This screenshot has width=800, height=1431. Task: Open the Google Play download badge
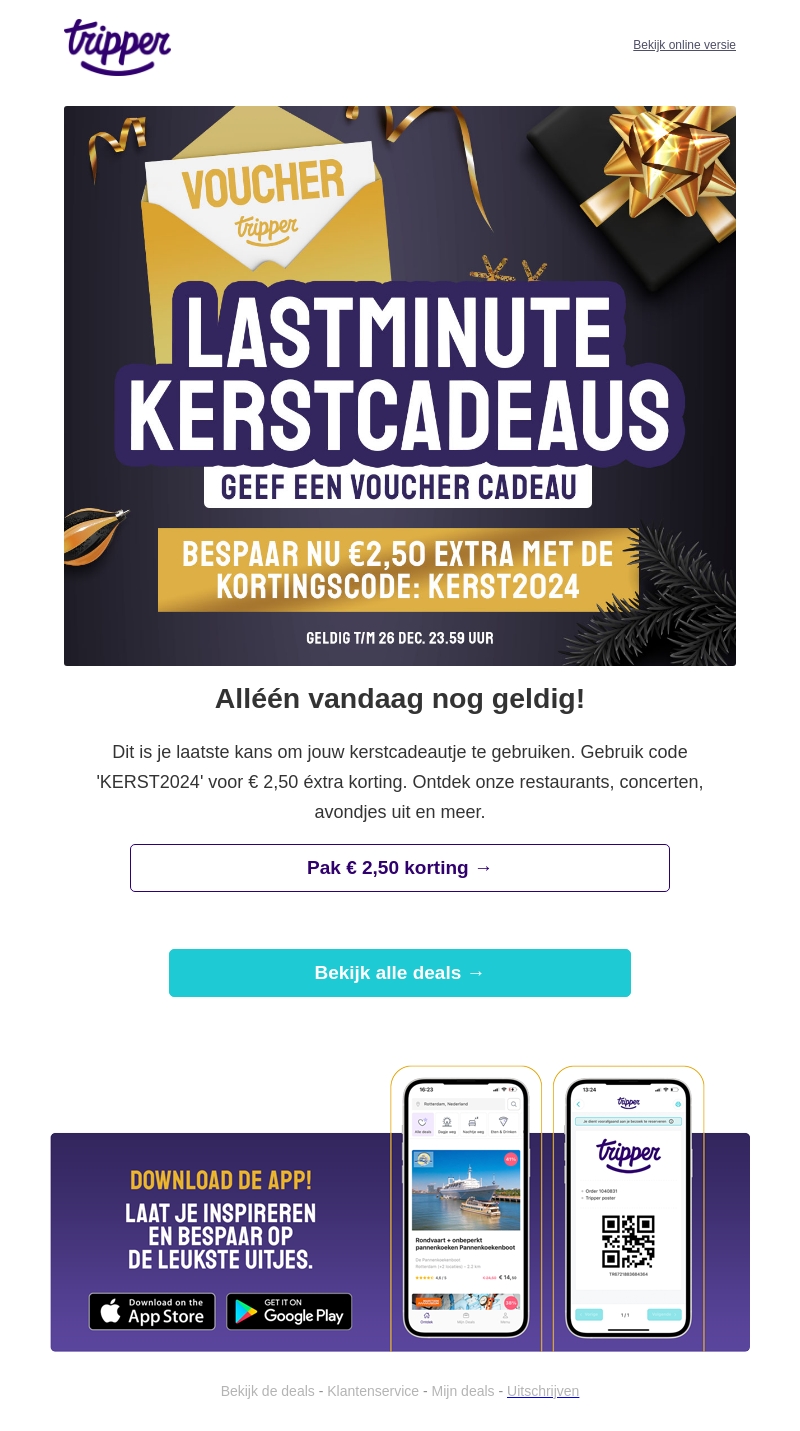pyautogui.click(x=289, y=1312)
